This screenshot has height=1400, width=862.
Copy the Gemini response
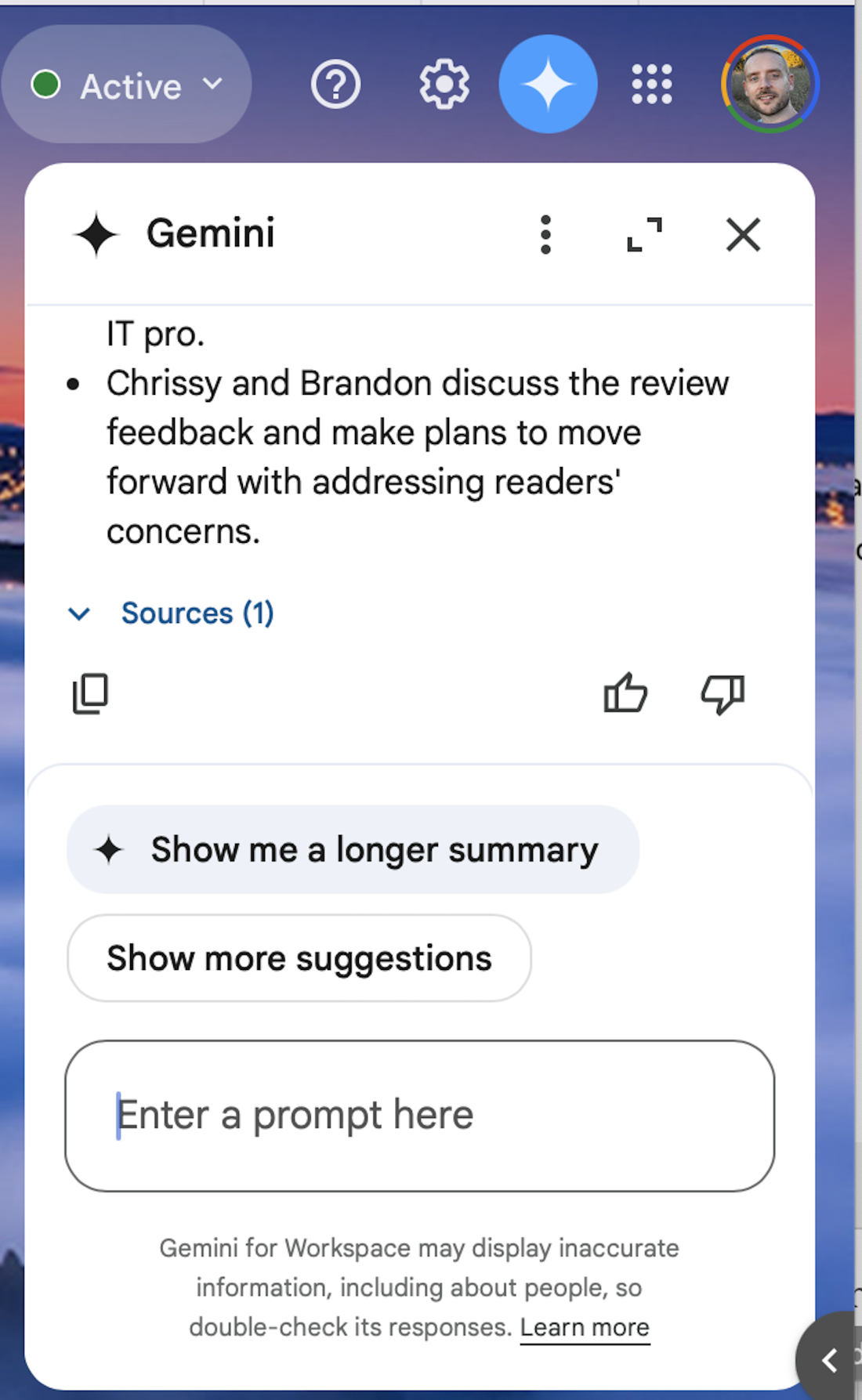[90, 693]
